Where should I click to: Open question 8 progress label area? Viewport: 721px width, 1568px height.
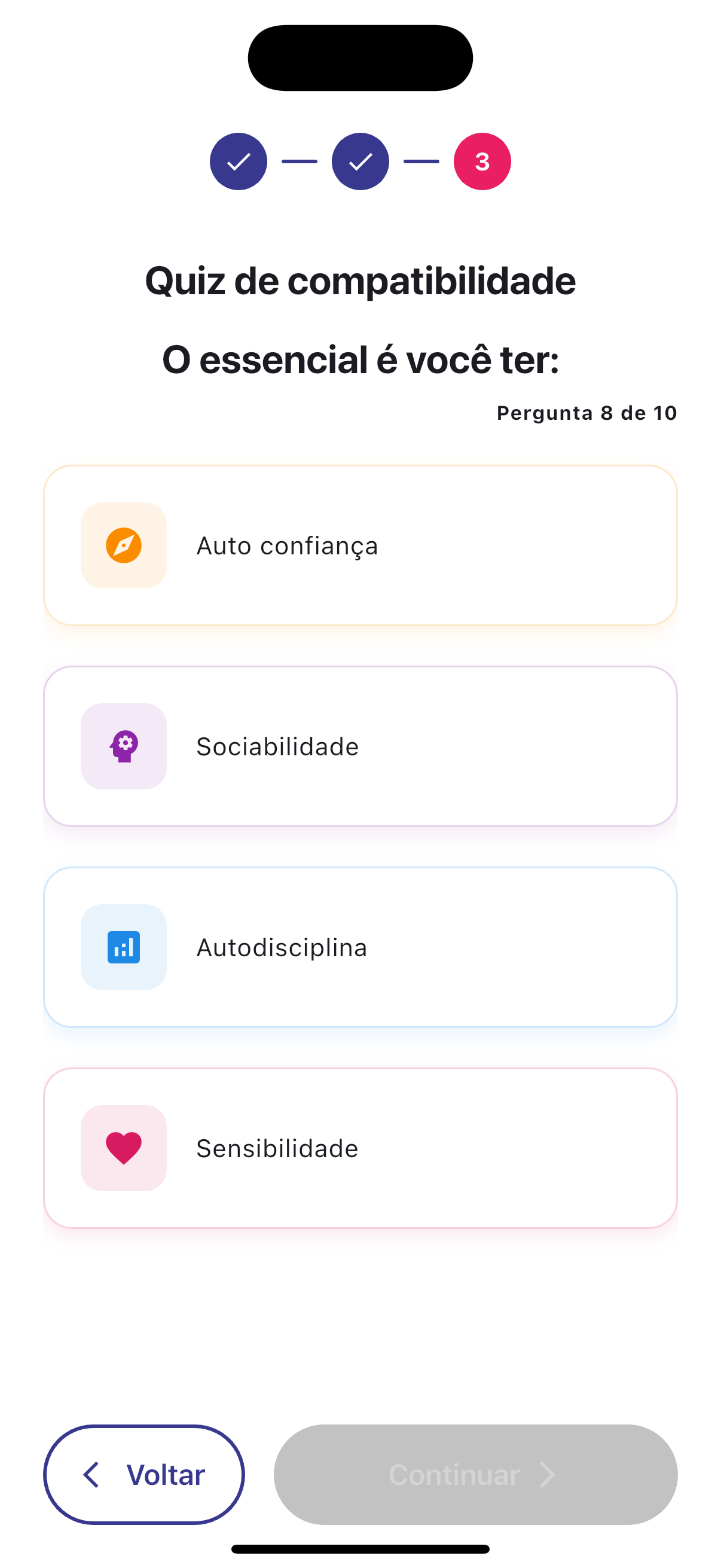pyautogui.click(x=586, y=413)
